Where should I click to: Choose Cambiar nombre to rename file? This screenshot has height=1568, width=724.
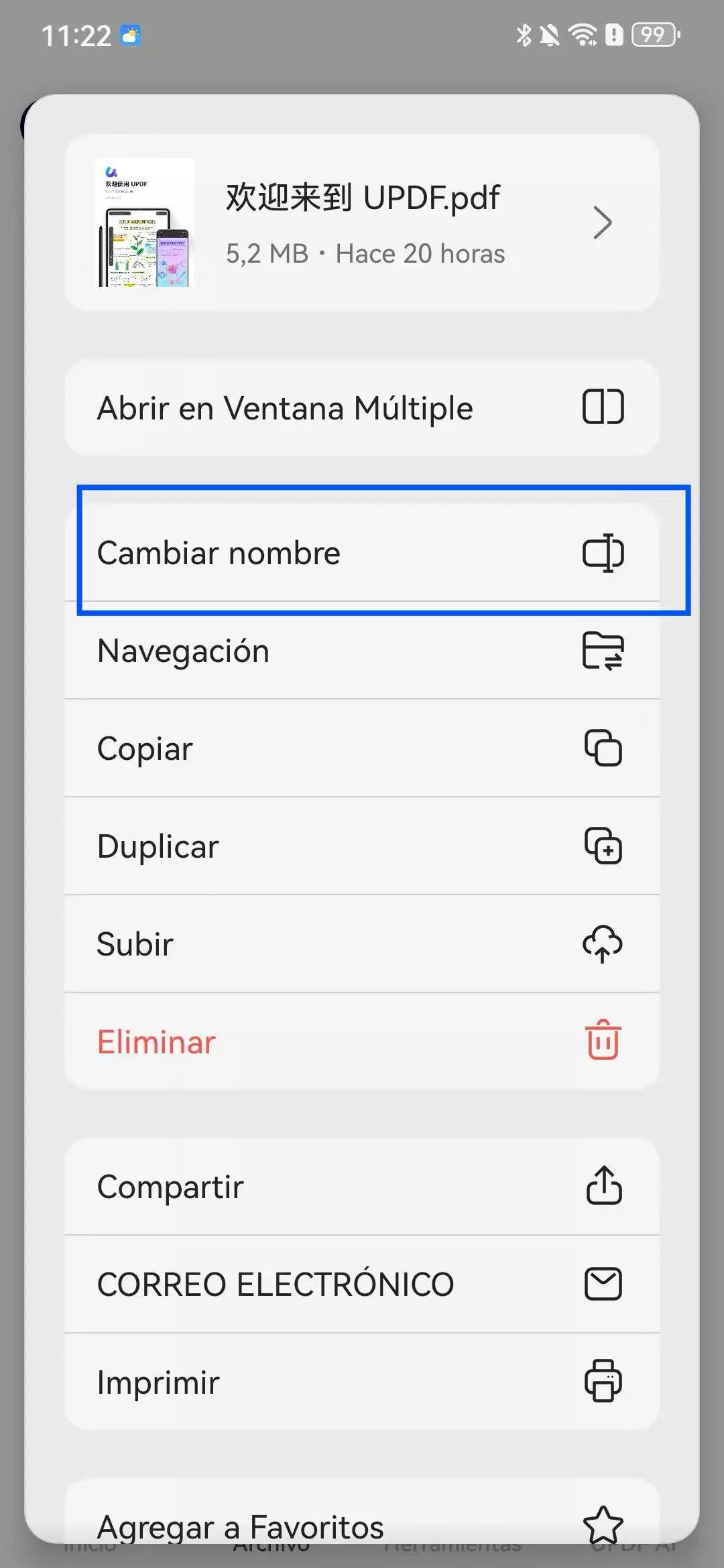tap(362, 553)
